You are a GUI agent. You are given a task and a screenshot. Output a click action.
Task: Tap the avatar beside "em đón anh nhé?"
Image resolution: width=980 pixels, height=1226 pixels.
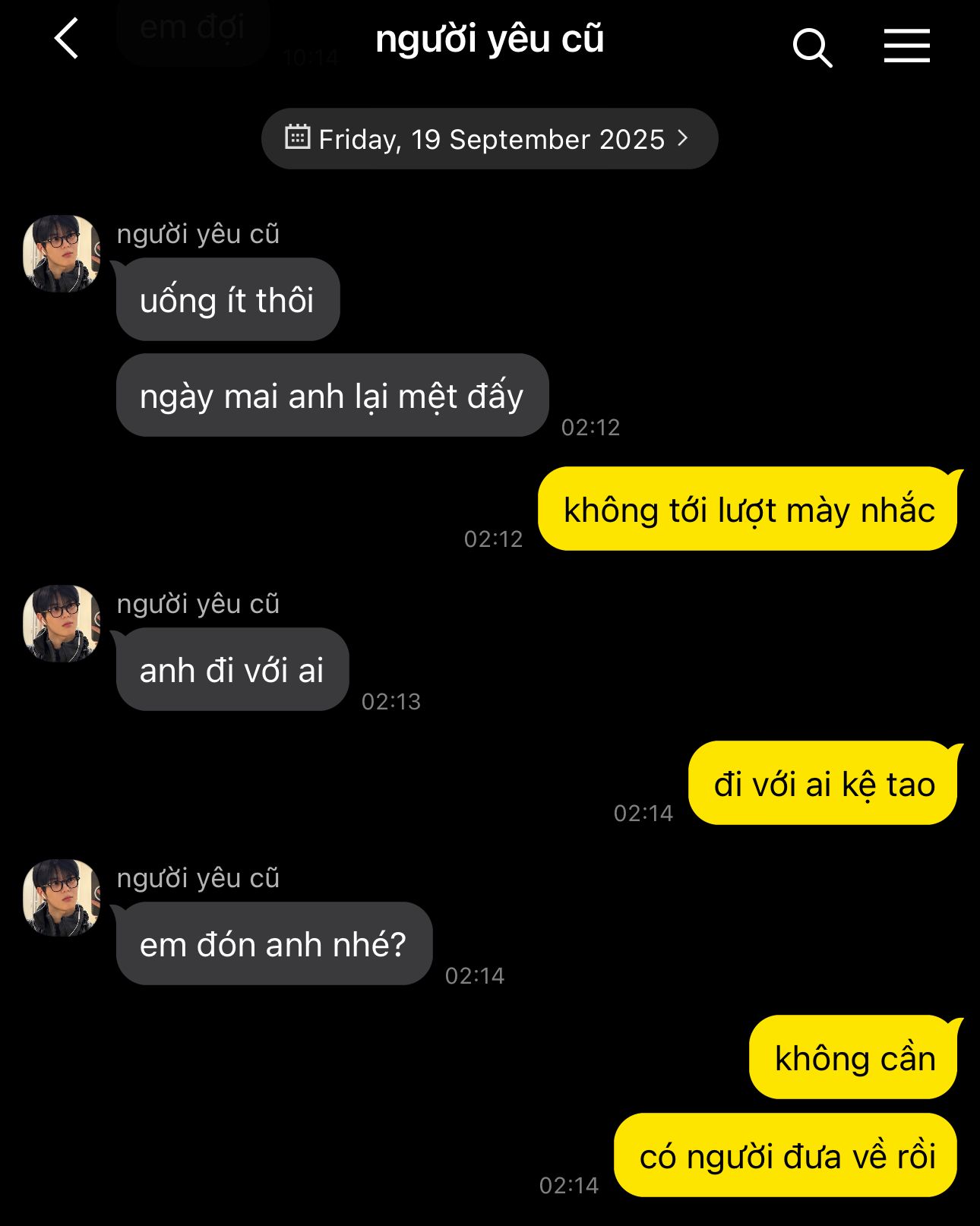point(62,897)
